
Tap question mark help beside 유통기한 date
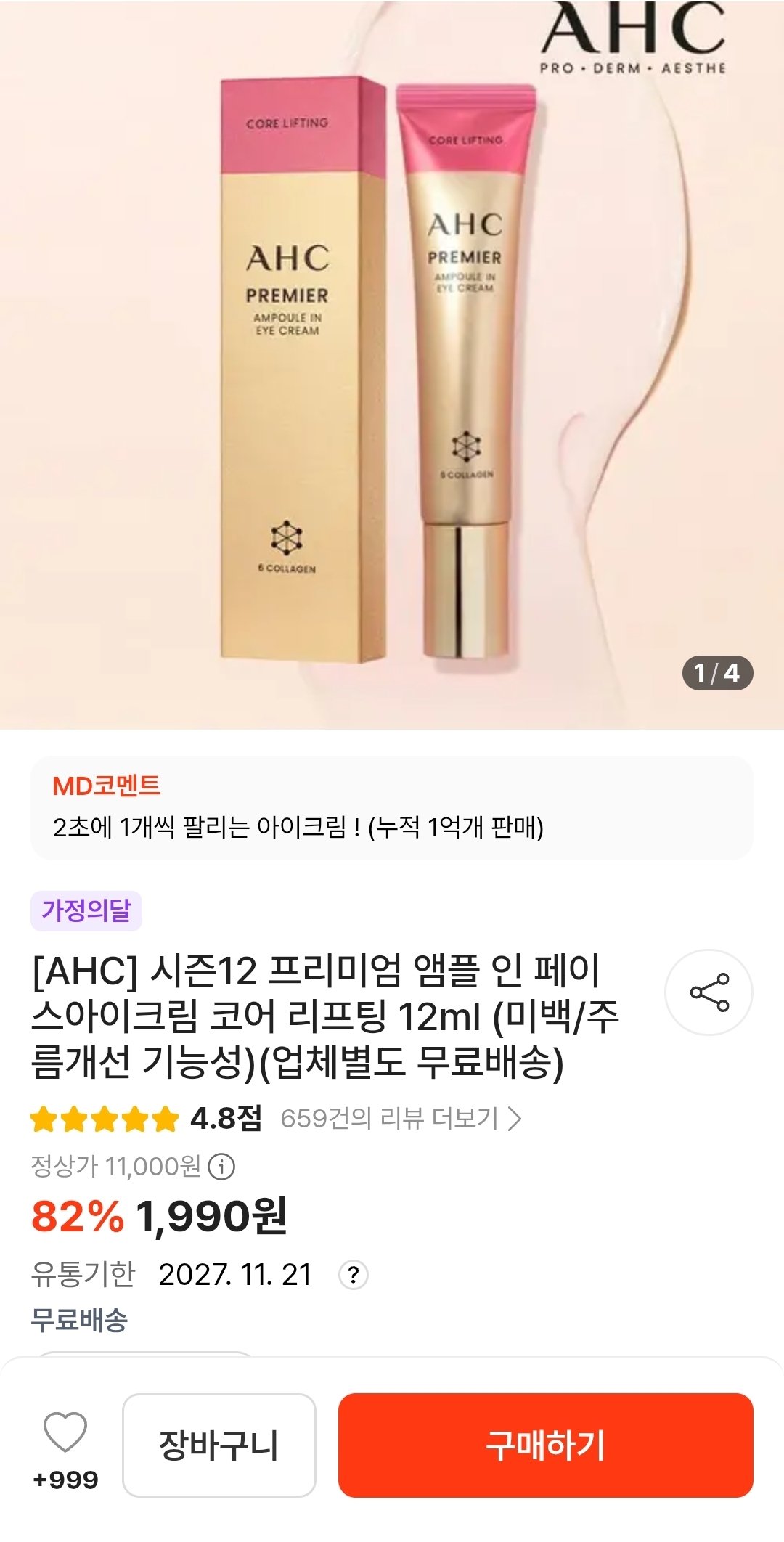coord(354,1275)
